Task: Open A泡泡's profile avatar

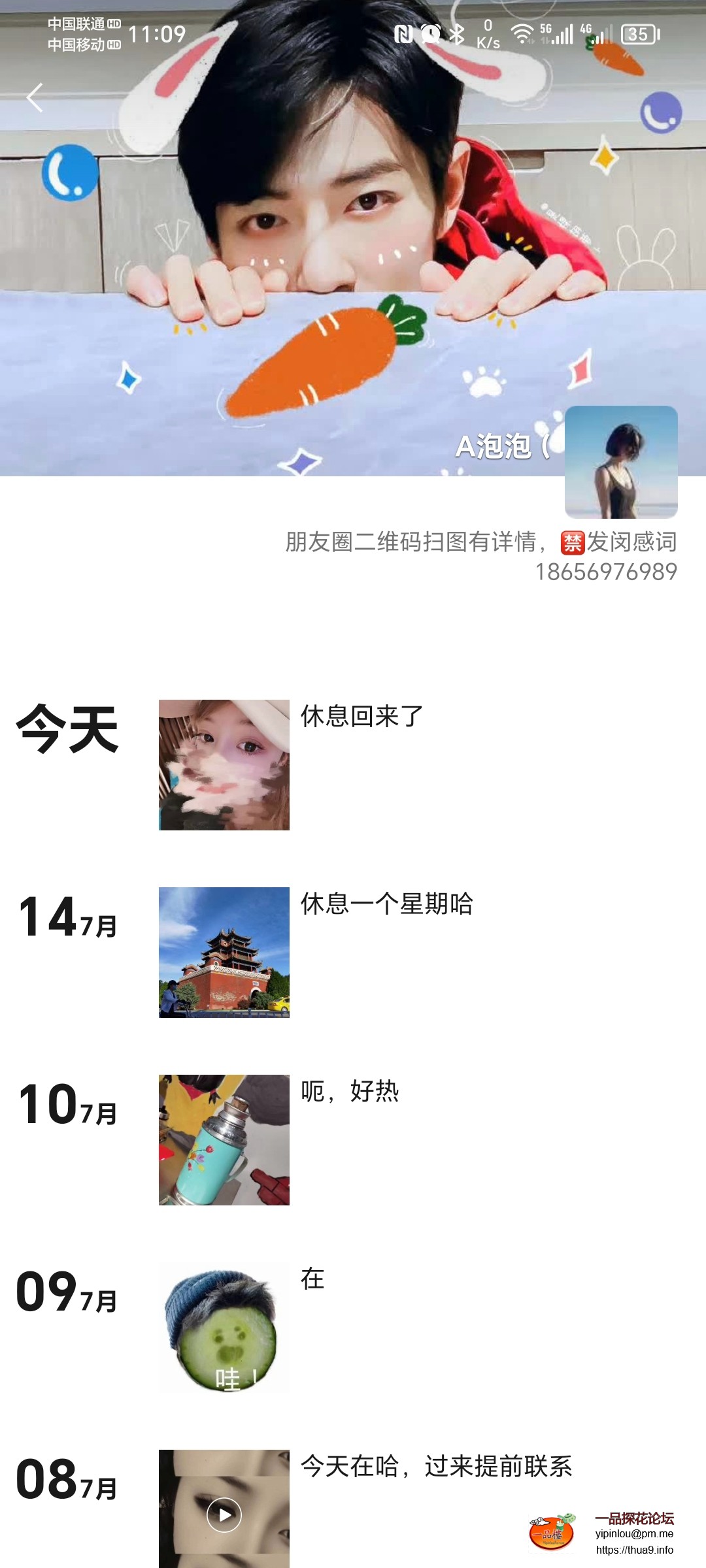Action: (620, 461)
